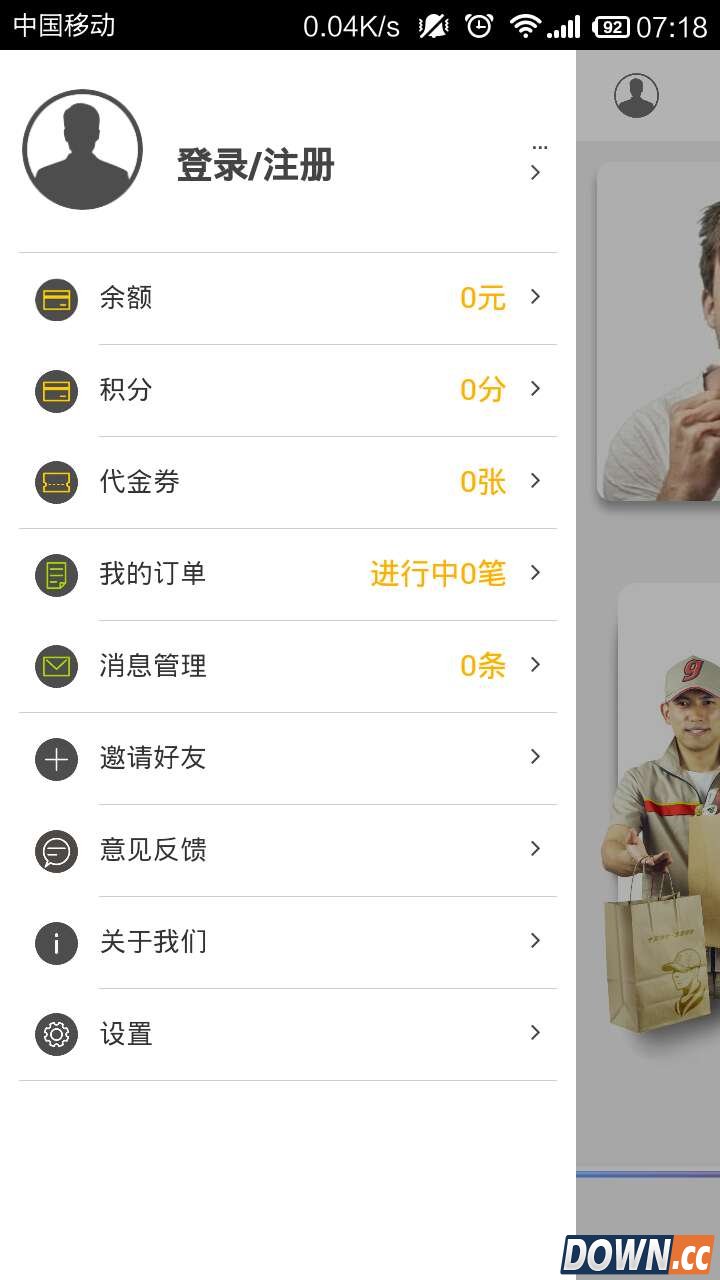Click the 0张 voucher count

481,482
